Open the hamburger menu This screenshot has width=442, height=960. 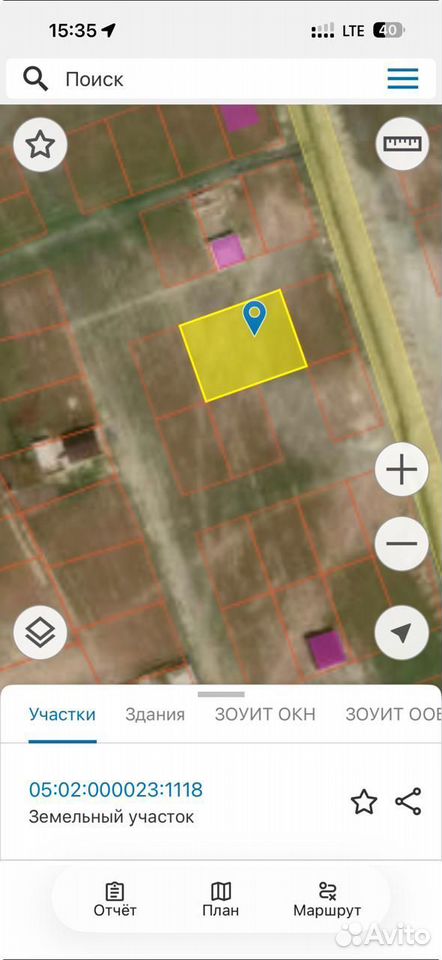coord(403,79)
